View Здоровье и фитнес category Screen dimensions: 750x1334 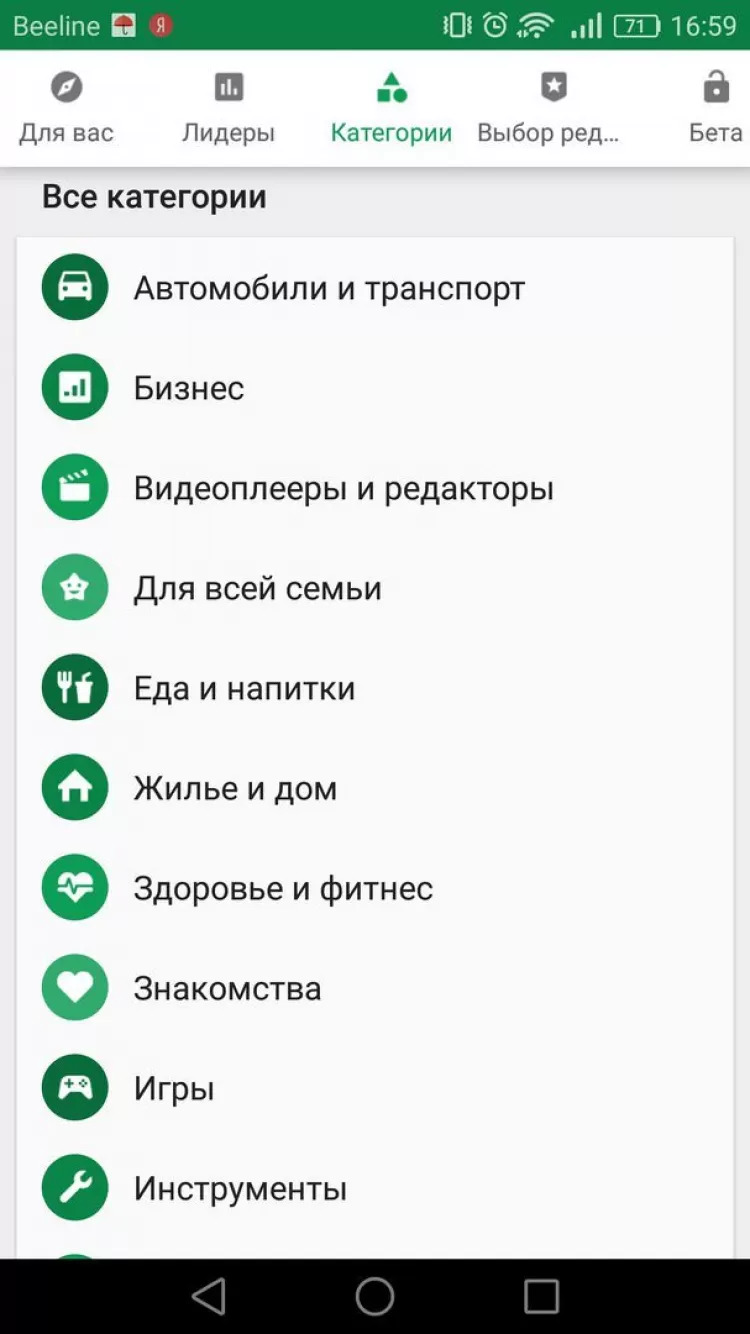[x=283, y=888]
